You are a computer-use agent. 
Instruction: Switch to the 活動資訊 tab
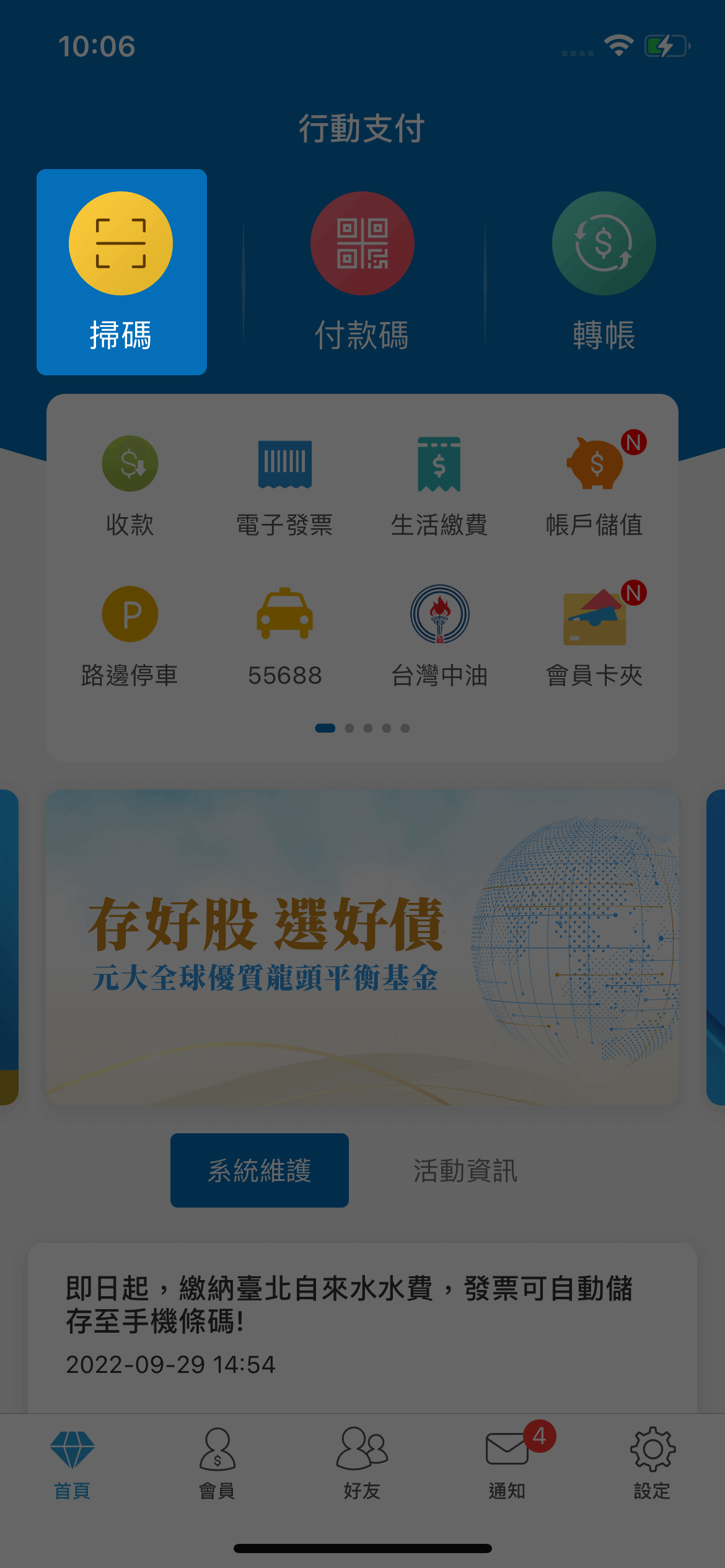(x=465, y=1170)
